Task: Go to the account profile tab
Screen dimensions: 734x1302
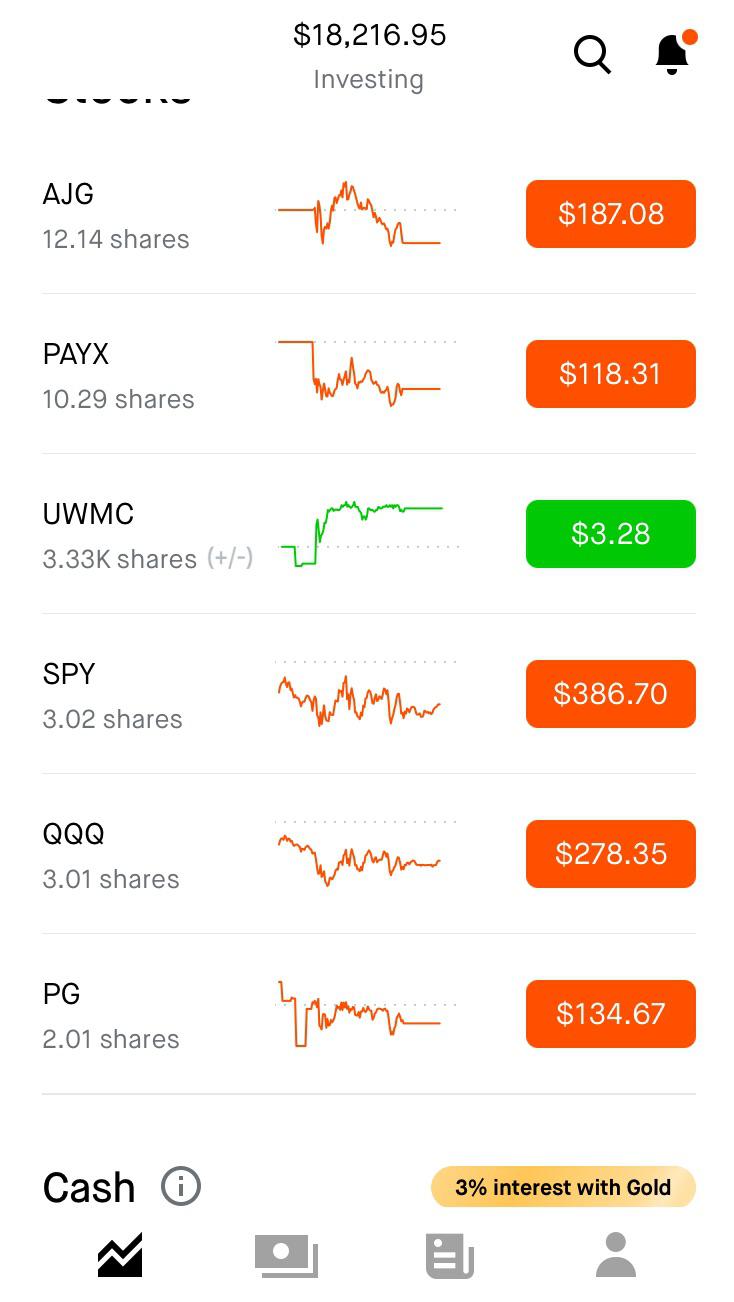Action: click(615, 1255)
